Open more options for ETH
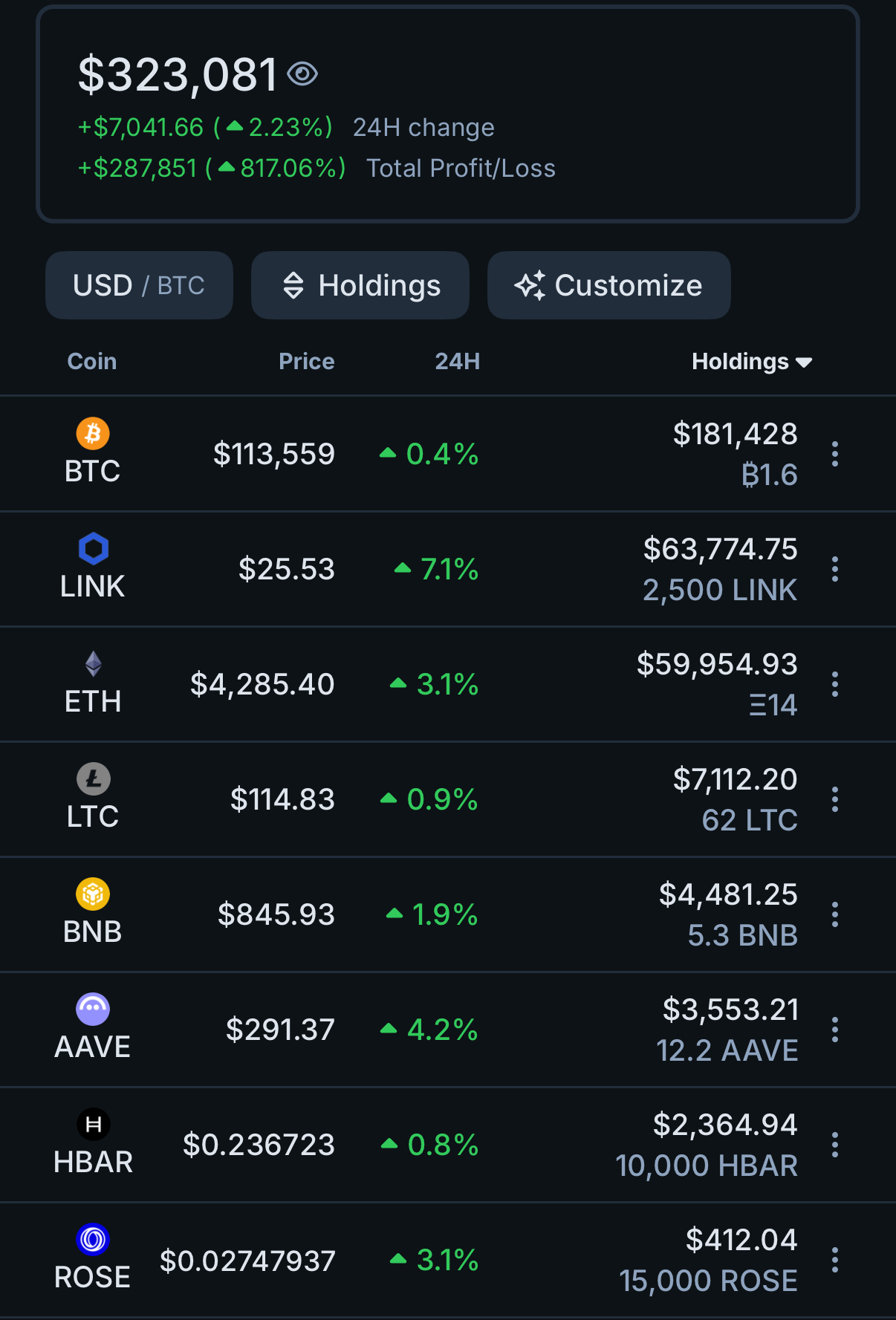 pos(835,684)
